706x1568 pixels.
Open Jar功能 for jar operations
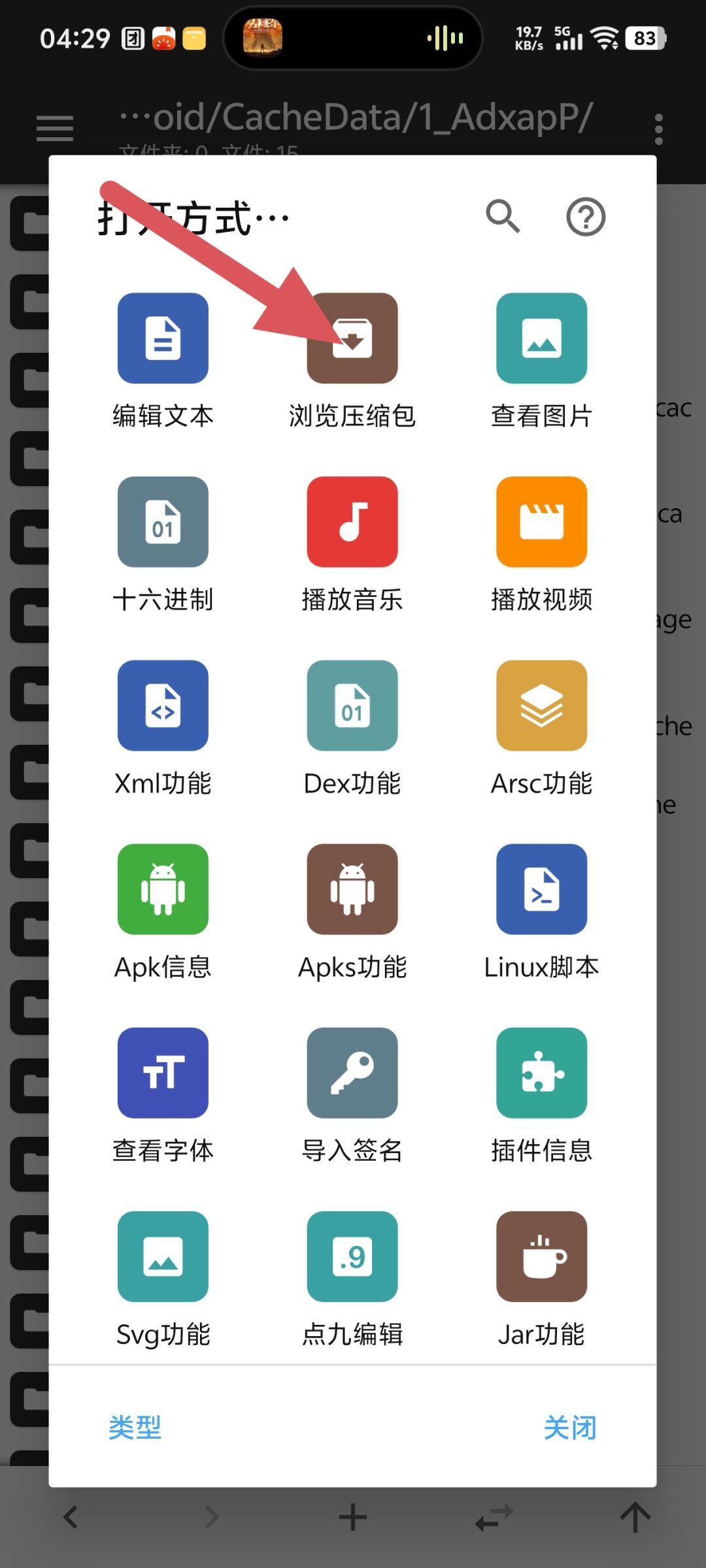(x=541, y=1256)
